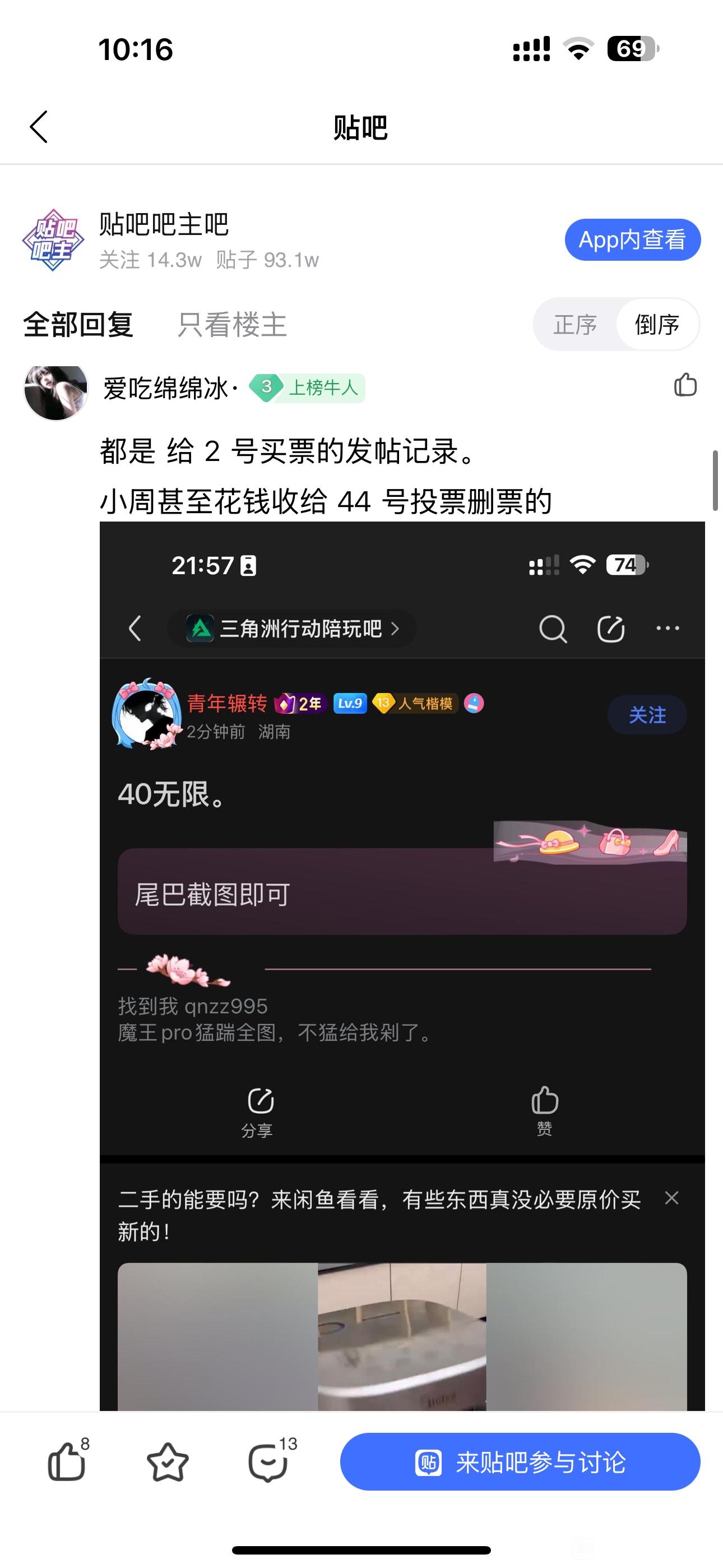This screenshot has height=1568, width=723.
Task: Show only 只看楼主 replies
Action: 232,325
